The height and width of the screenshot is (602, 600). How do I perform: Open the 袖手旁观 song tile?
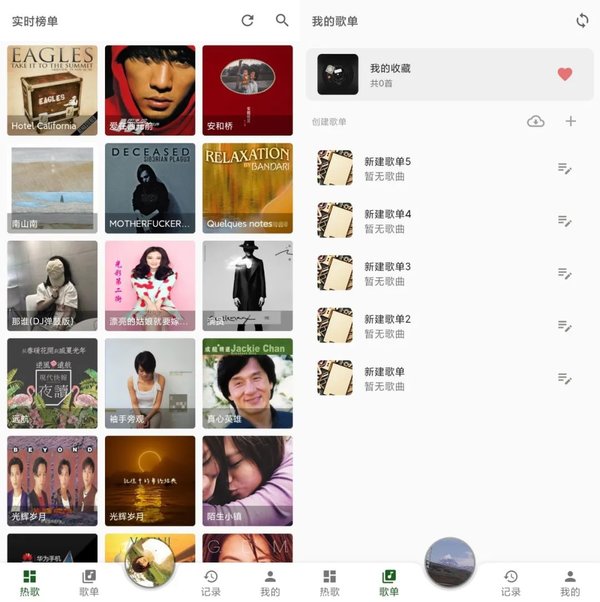tap(150, 384)
